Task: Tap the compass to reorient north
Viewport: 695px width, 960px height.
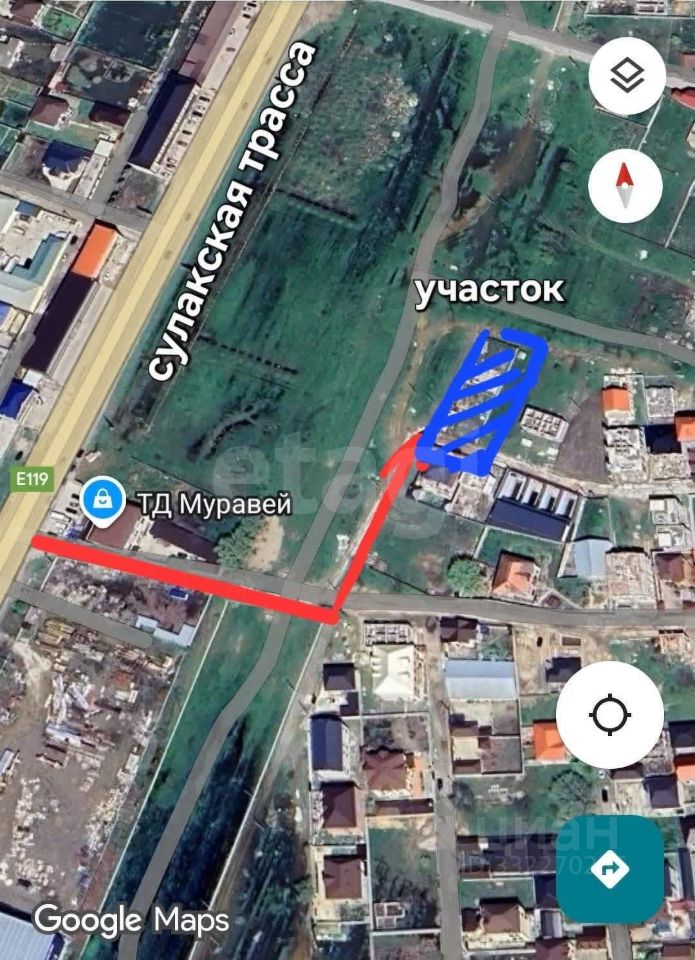Action: (x=625, y=185)
